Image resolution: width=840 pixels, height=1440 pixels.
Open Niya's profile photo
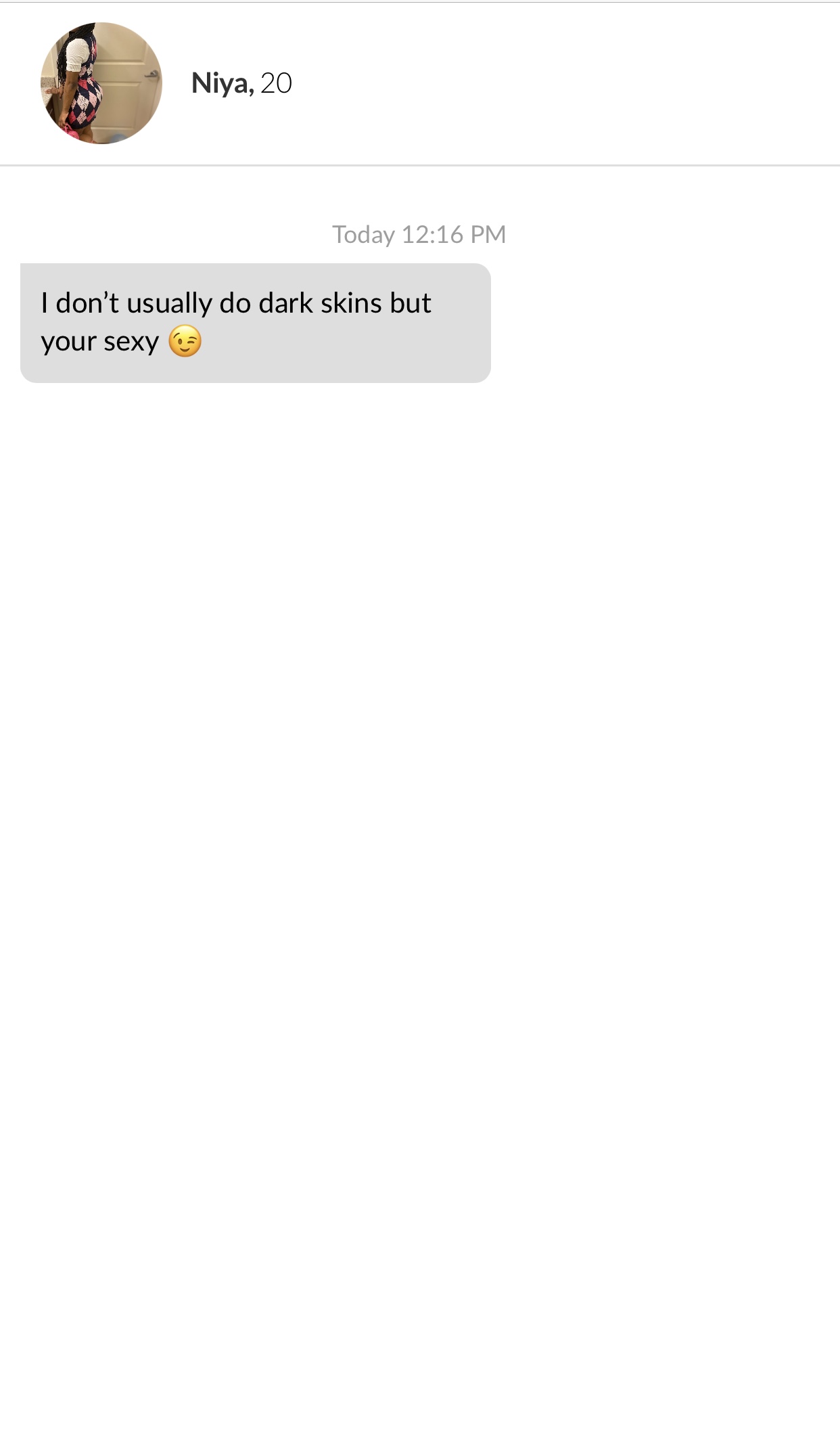point(101,83)
